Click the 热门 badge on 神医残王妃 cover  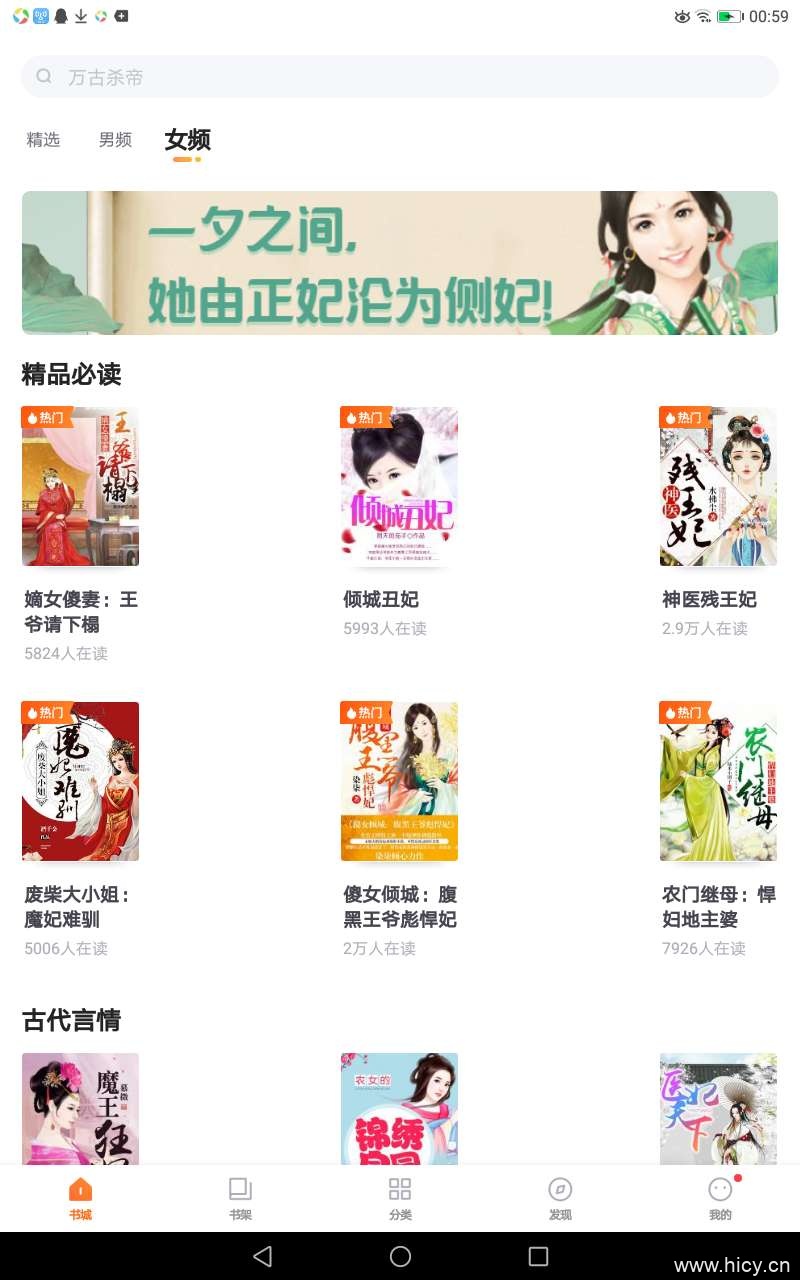(683, 418)
